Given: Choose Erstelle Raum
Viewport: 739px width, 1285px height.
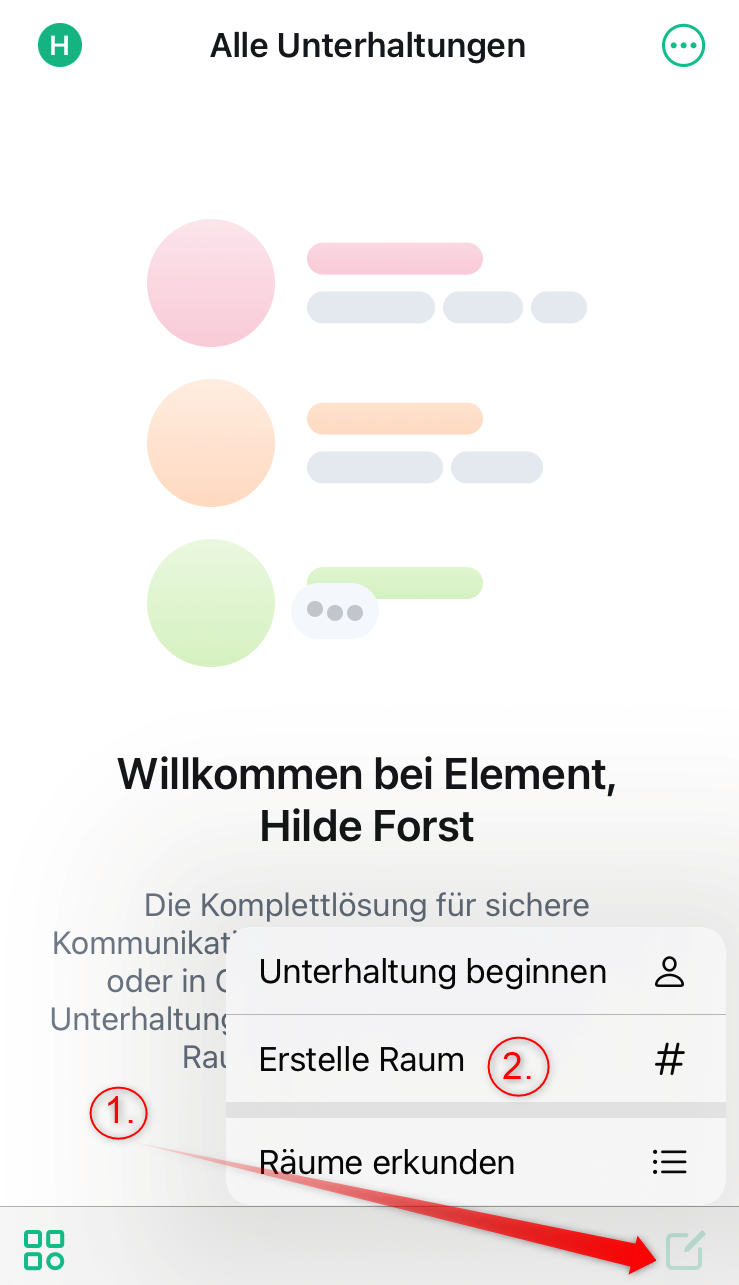Looking at the screenshot, I should (x=362, y=1059).
